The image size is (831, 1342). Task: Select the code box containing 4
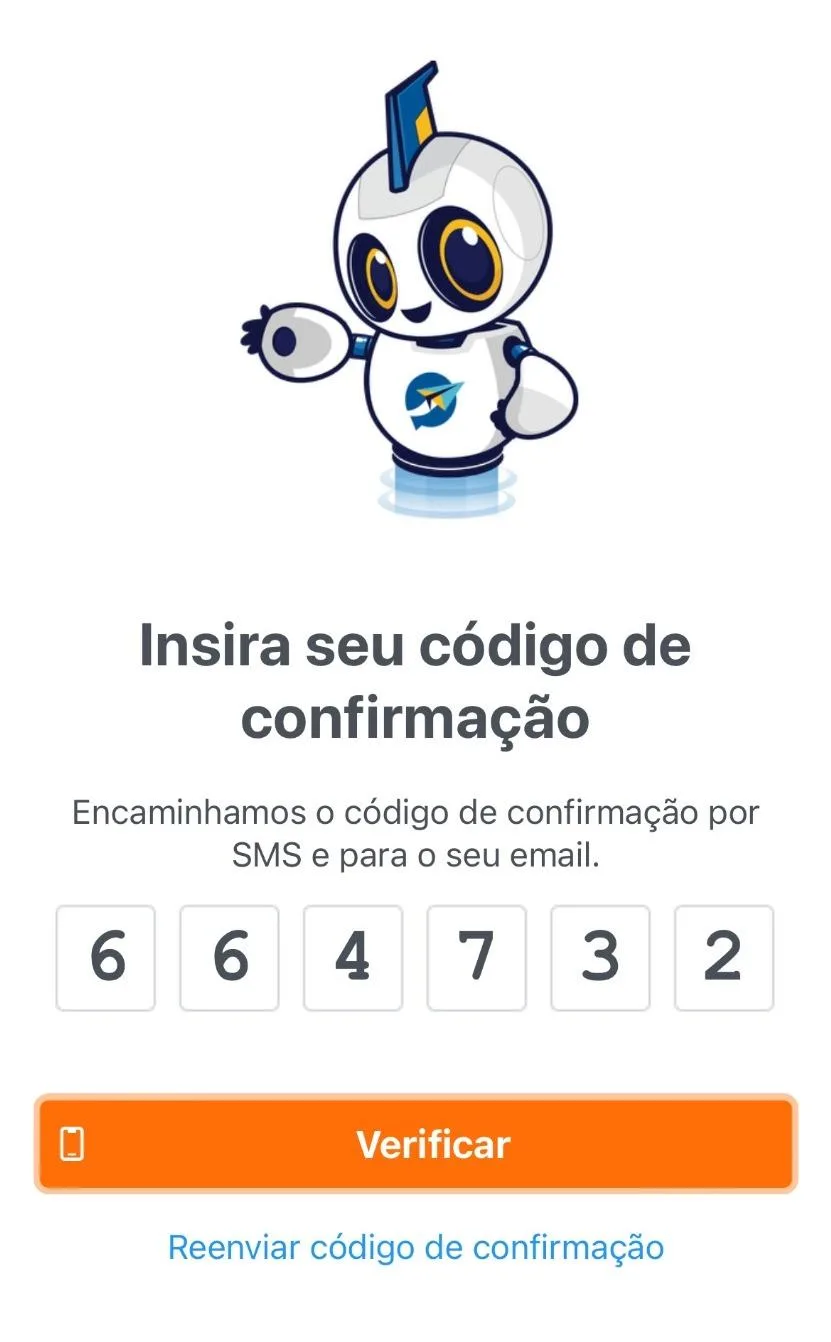coord(353,958)
